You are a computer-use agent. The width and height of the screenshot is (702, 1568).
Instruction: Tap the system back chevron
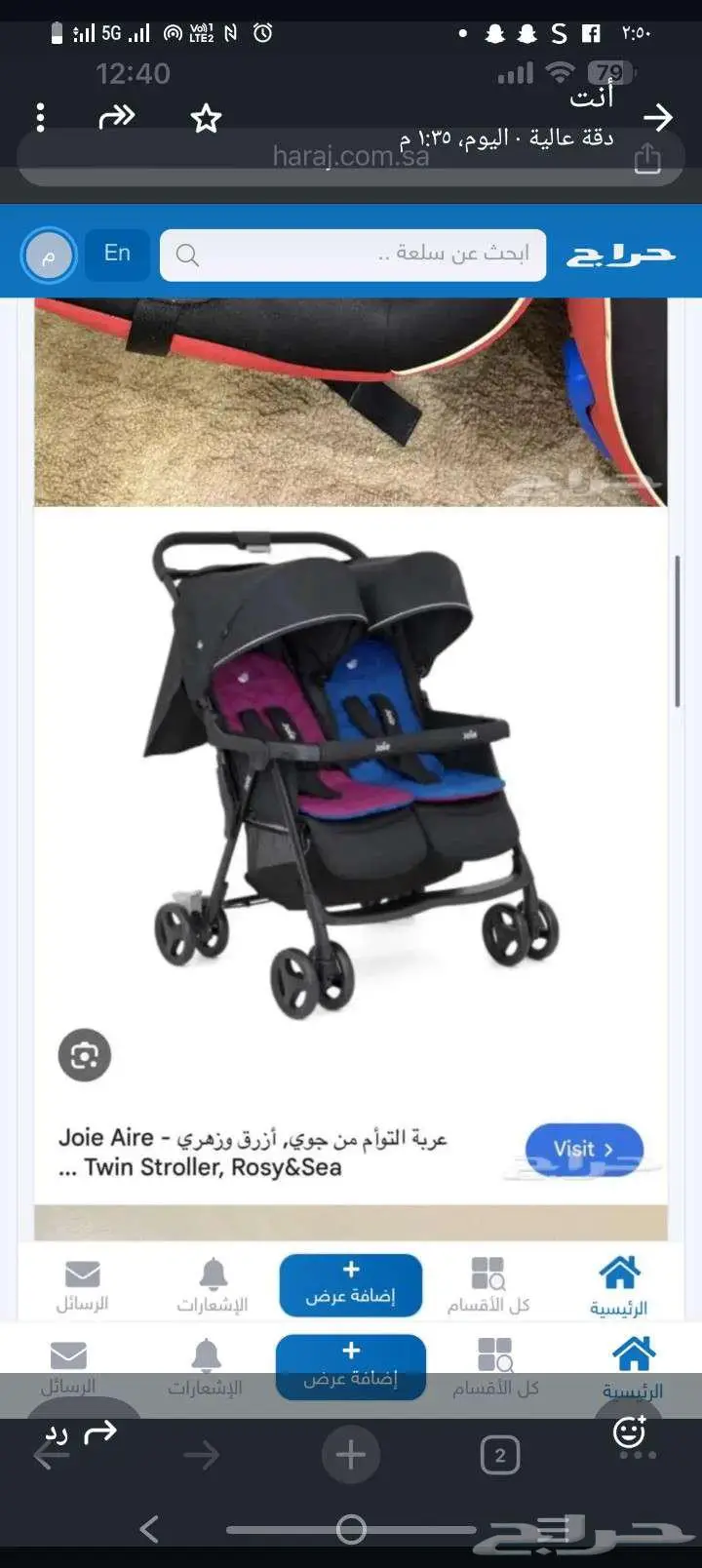click(x=149, y=1528)
